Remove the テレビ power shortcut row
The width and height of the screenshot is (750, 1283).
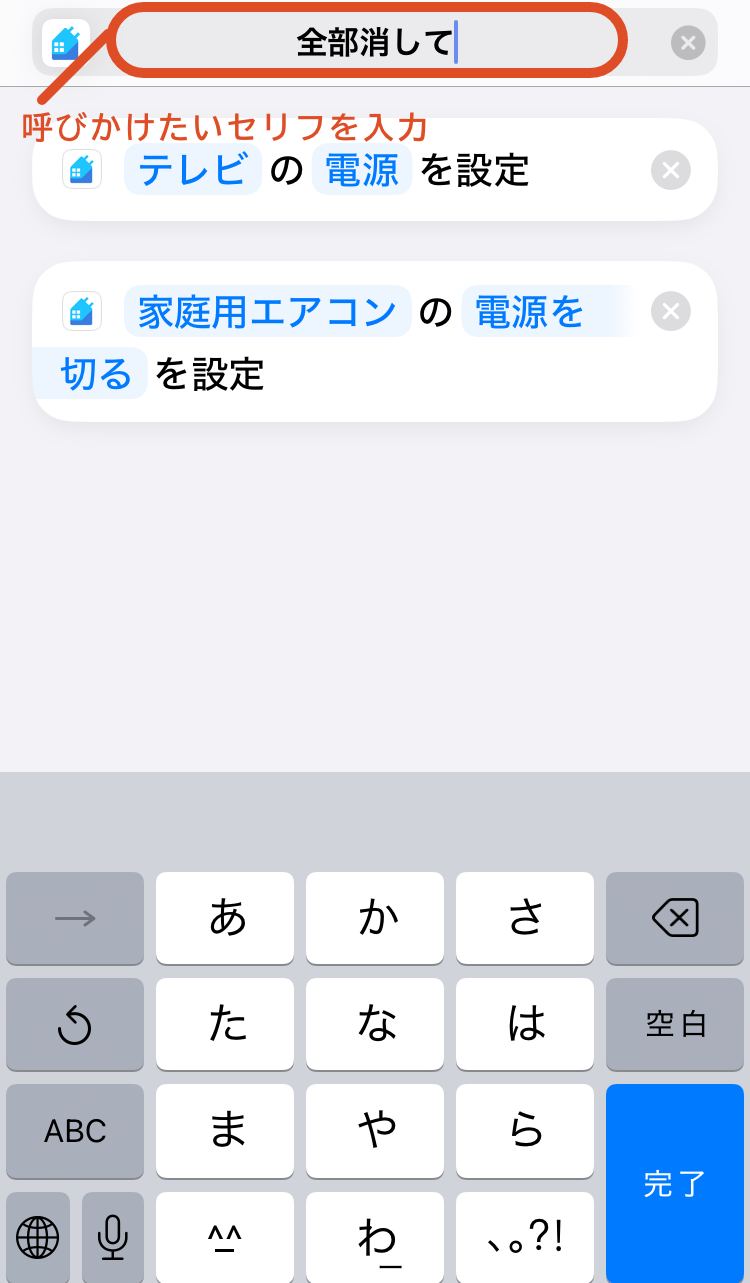(670, 169)
